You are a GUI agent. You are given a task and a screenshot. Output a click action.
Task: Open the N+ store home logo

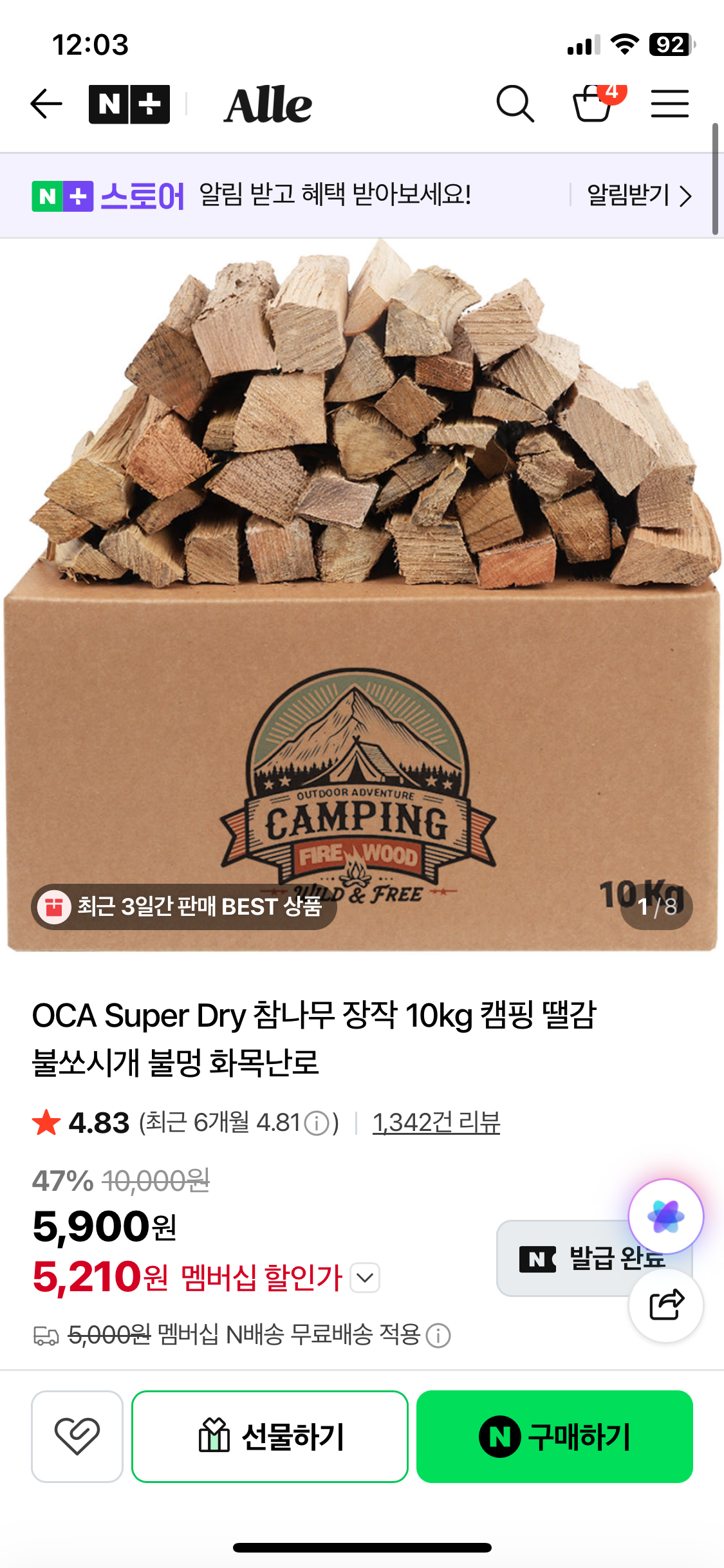[x=129, y=104]
